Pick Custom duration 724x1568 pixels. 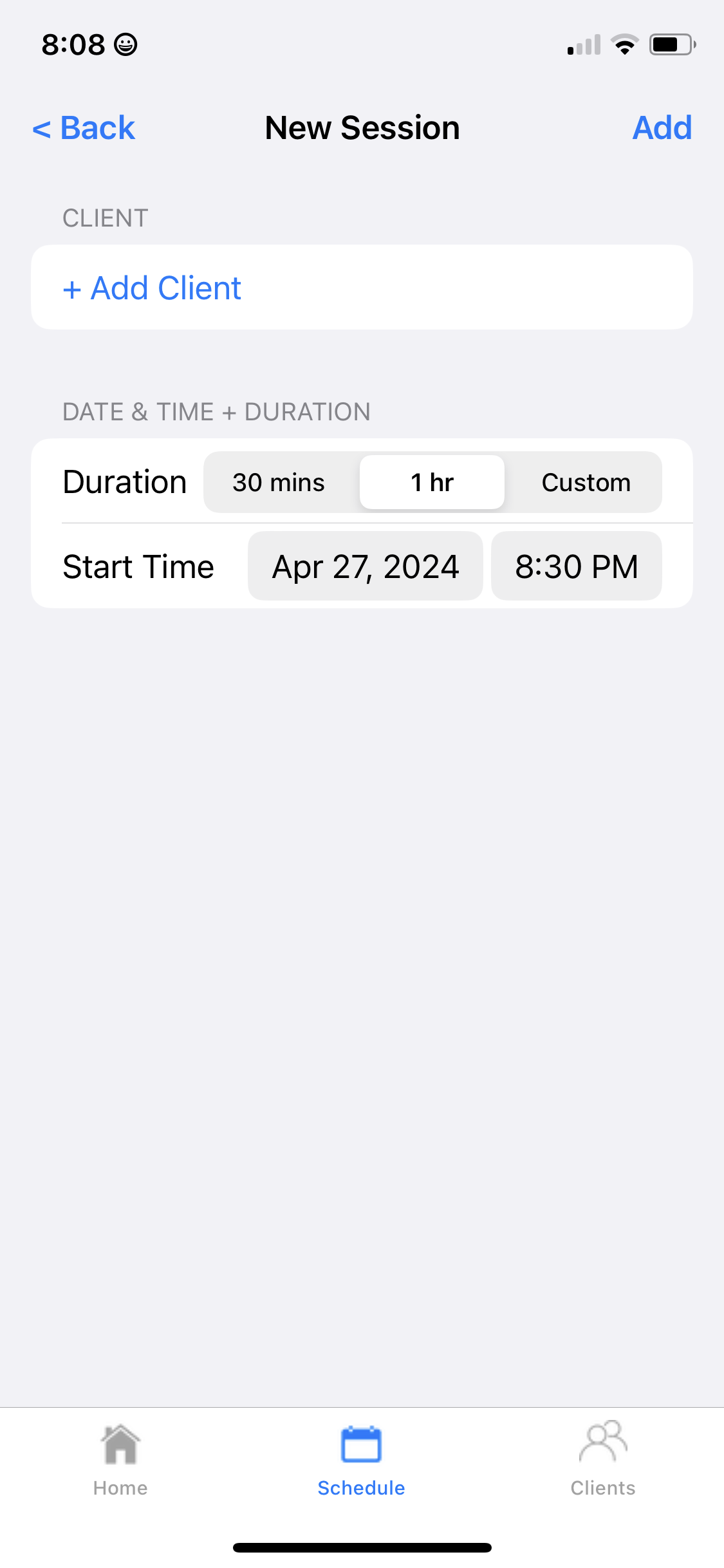586,482
